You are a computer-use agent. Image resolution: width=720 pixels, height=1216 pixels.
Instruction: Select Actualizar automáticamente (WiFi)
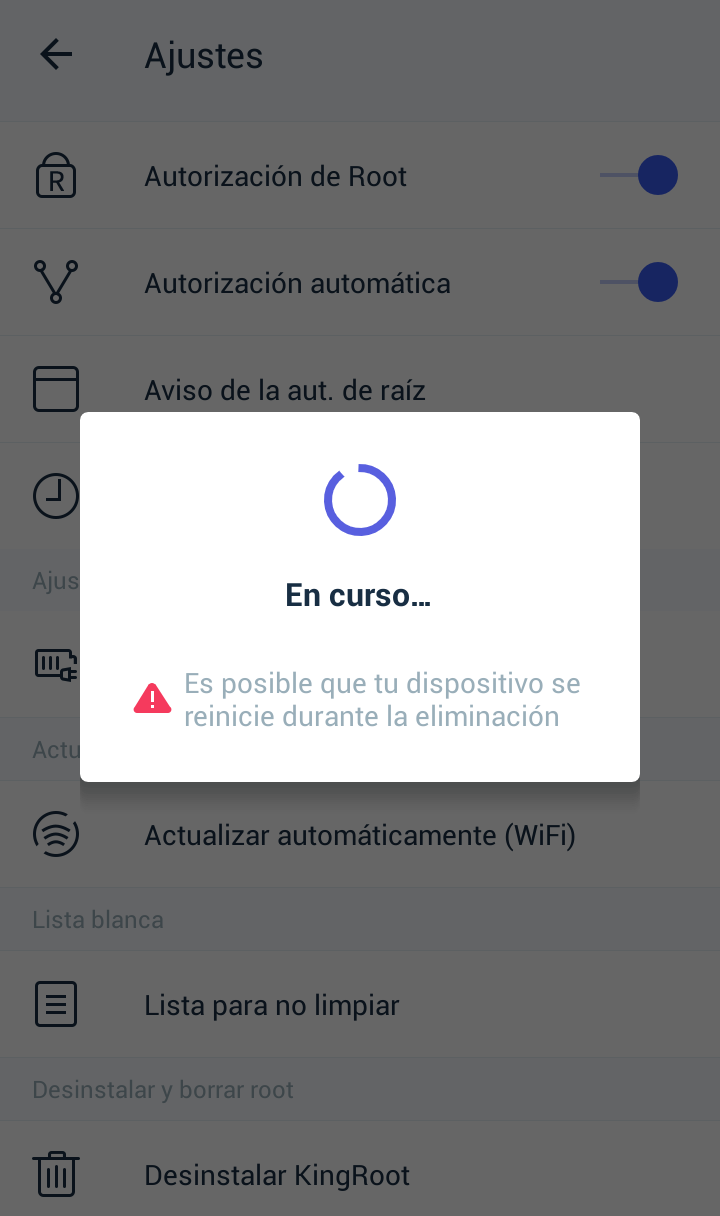click(x=360, y=835)
